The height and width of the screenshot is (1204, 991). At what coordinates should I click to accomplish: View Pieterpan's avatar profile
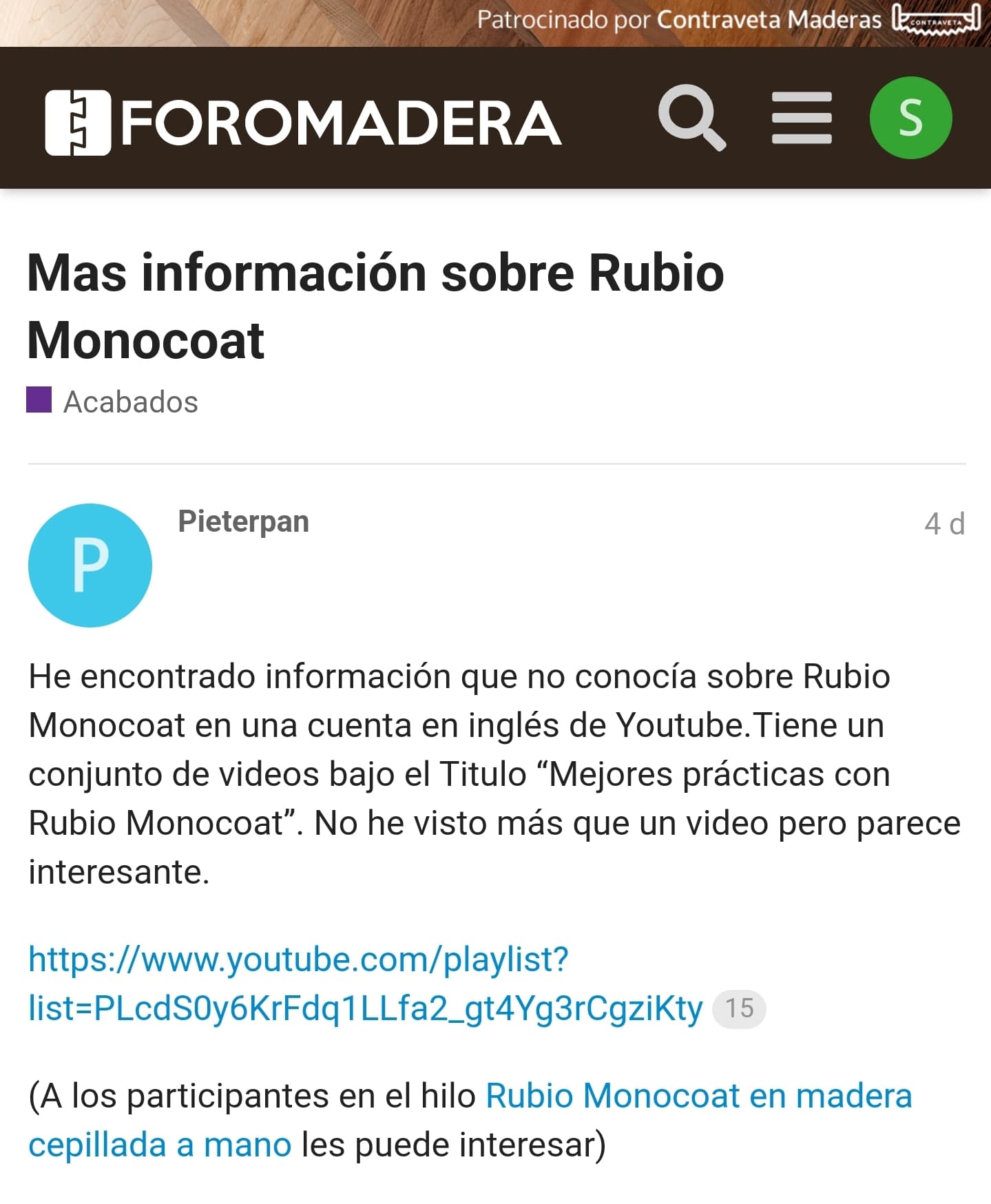(90, 565)
